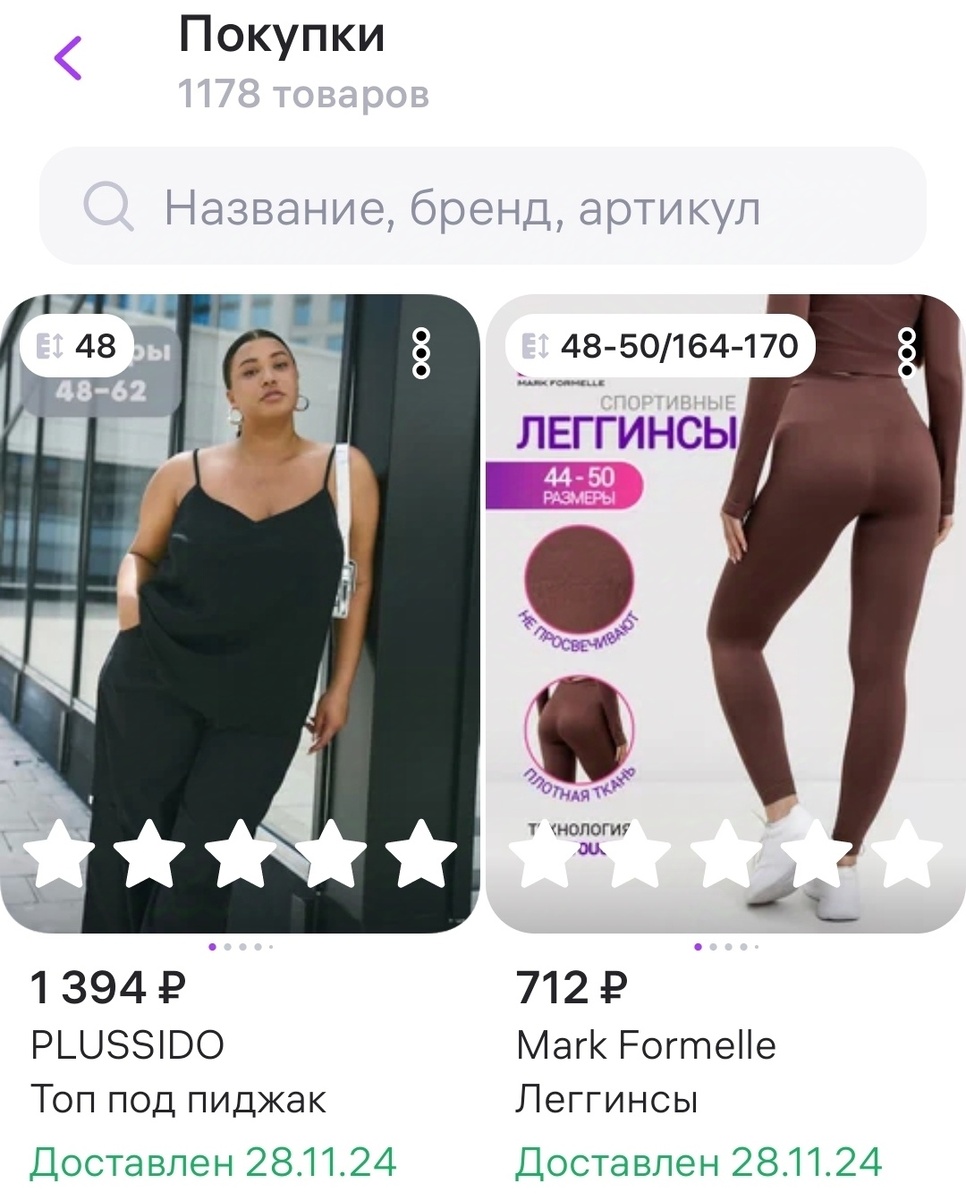This screenshot has height=1200, width=966.
Task: Tap the magnifying glass search icon
Action: [x=110, y=208]
